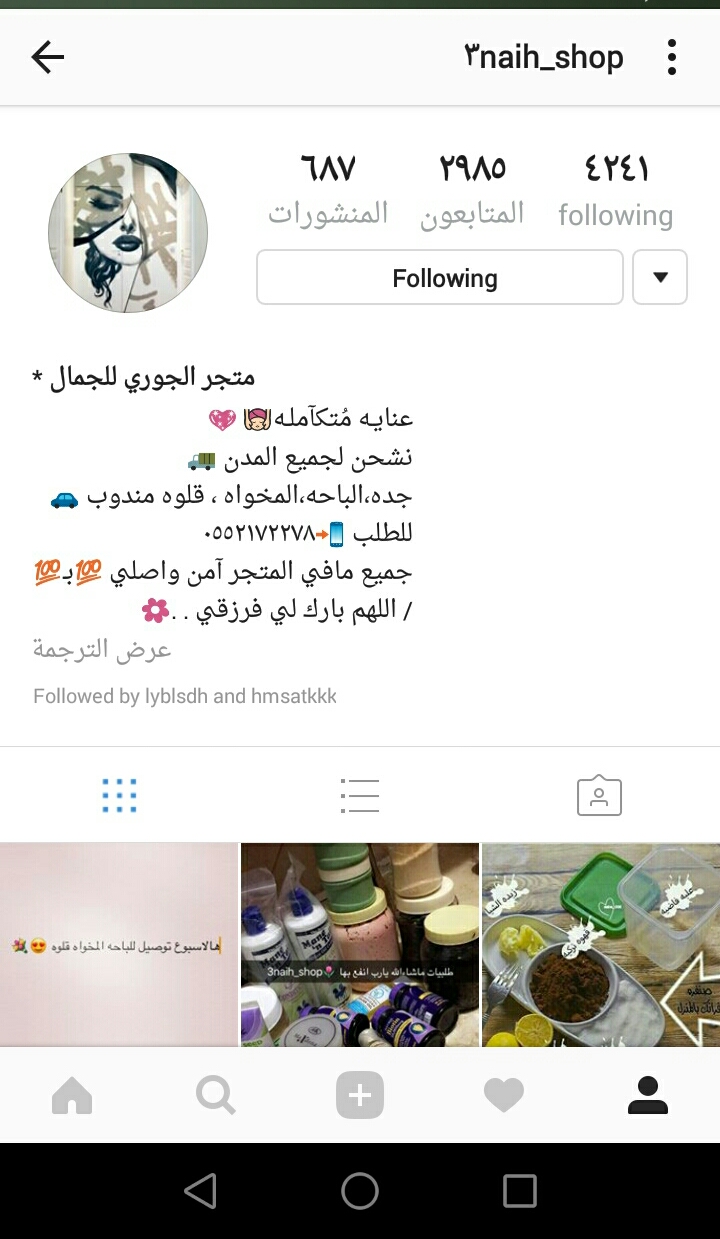Go to the home feed
Viewport: 720px width, 1239px height.
(x=72, y=1096)
